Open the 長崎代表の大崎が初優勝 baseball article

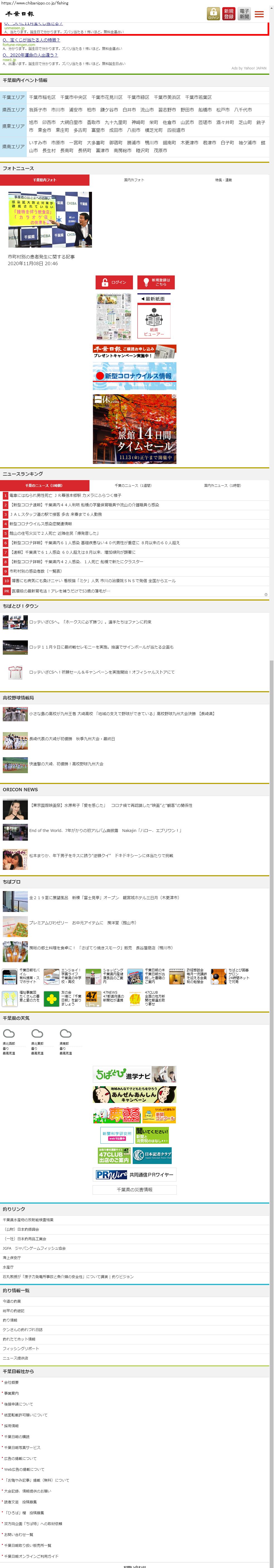tap(72, 739)
